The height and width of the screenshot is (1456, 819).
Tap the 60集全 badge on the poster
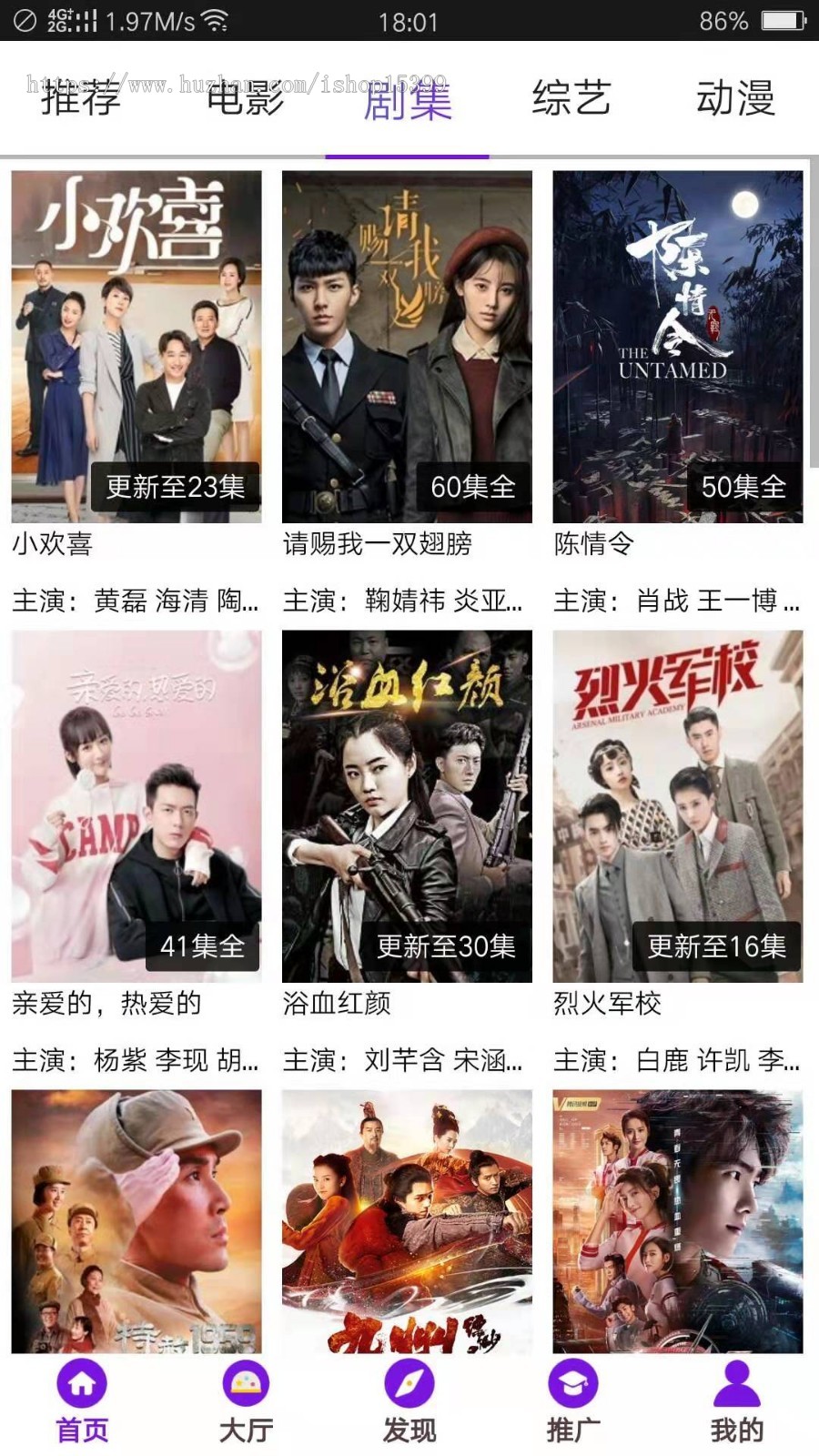471,489
